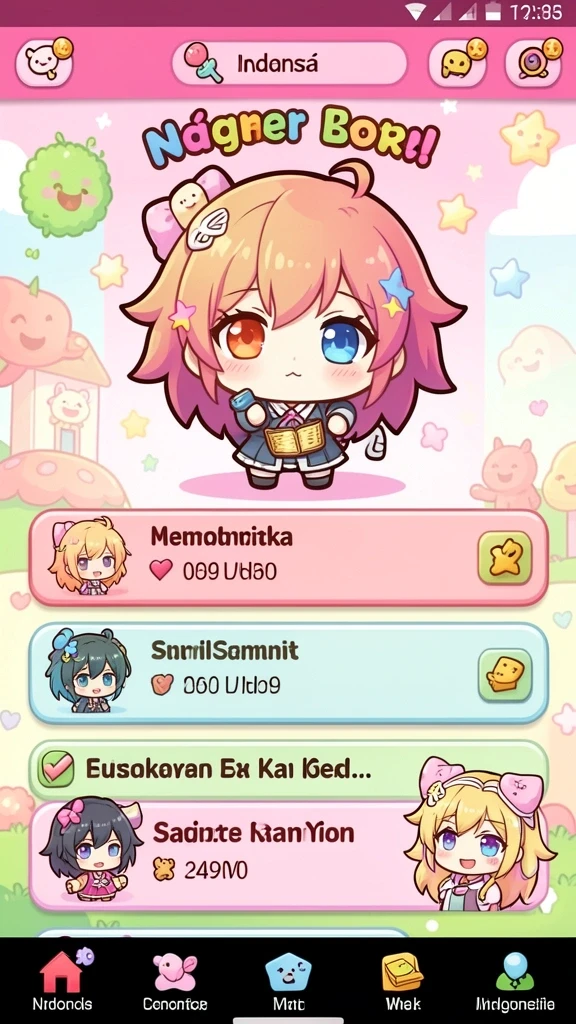The height and width of the screenshot is (1024, 576).
Task: Open the Memobnnitka card
Action: [289, 558]
